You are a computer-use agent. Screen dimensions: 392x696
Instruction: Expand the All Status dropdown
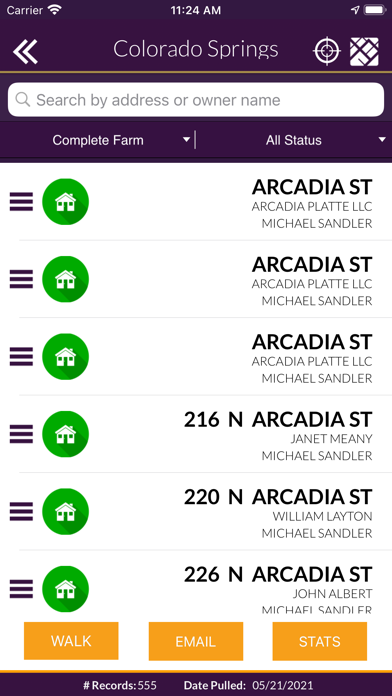point(294,140)
